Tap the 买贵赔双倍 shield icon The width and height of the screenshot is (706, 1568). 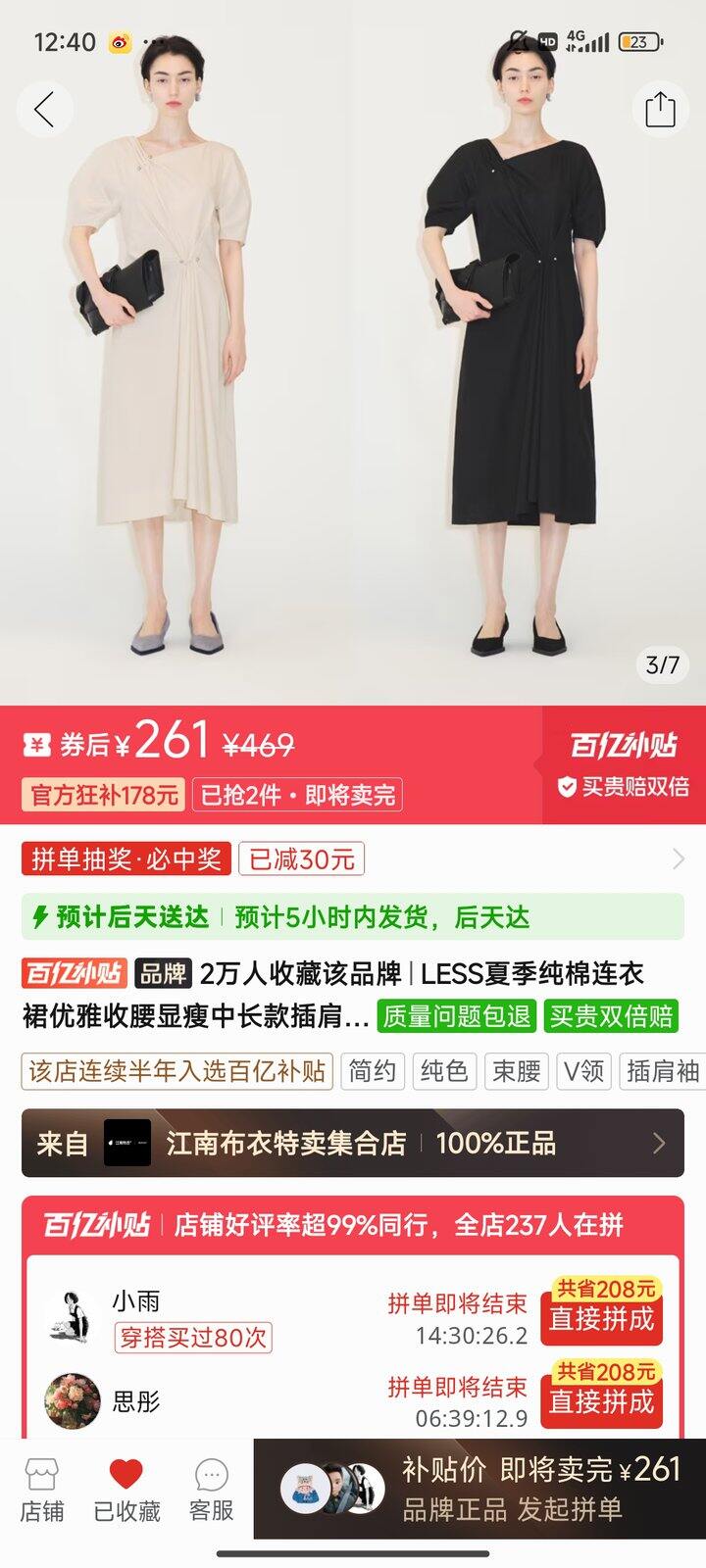(566, 786)
